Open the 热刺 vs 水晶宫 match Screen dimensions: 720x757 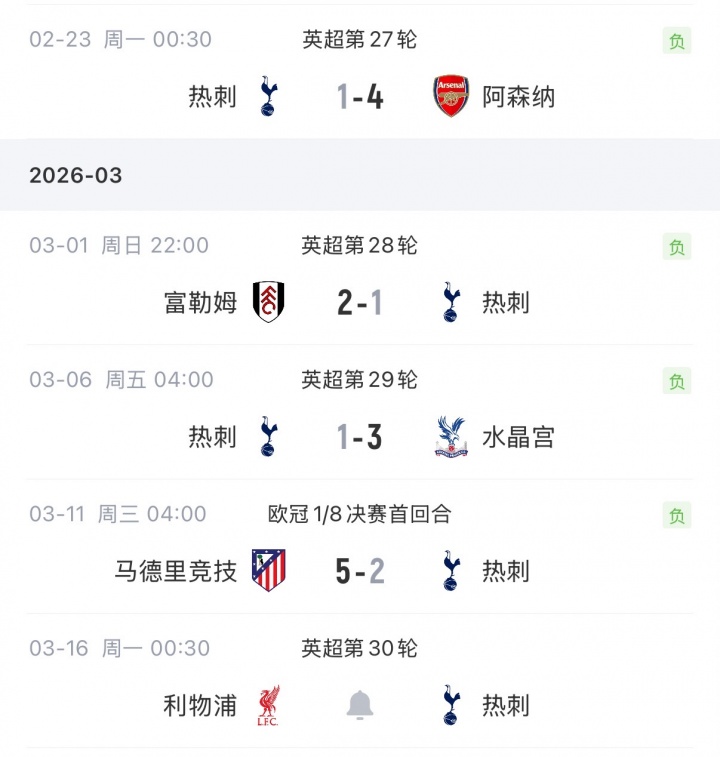[360, 437]
